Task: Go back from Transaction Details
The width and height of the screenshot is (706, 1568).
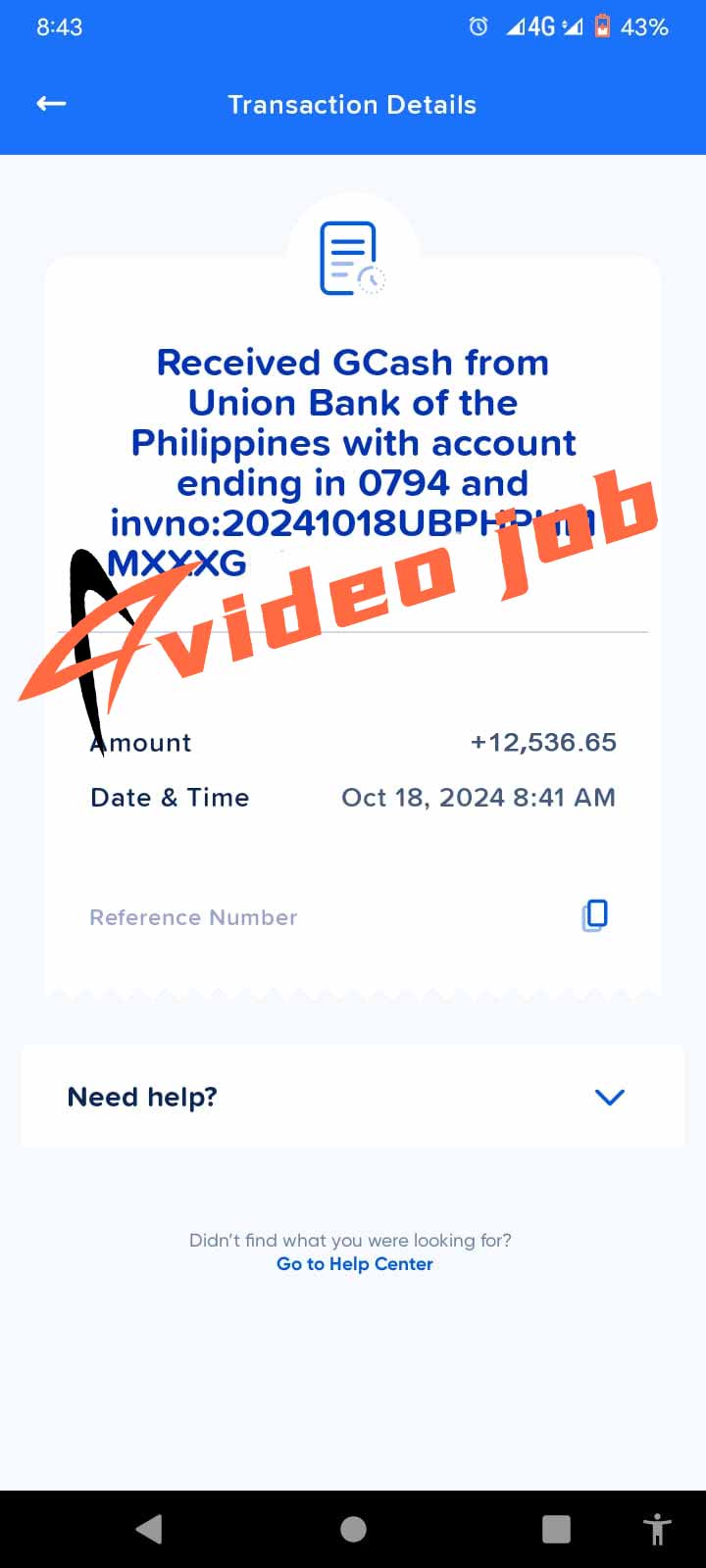Action: coord(51,104)
